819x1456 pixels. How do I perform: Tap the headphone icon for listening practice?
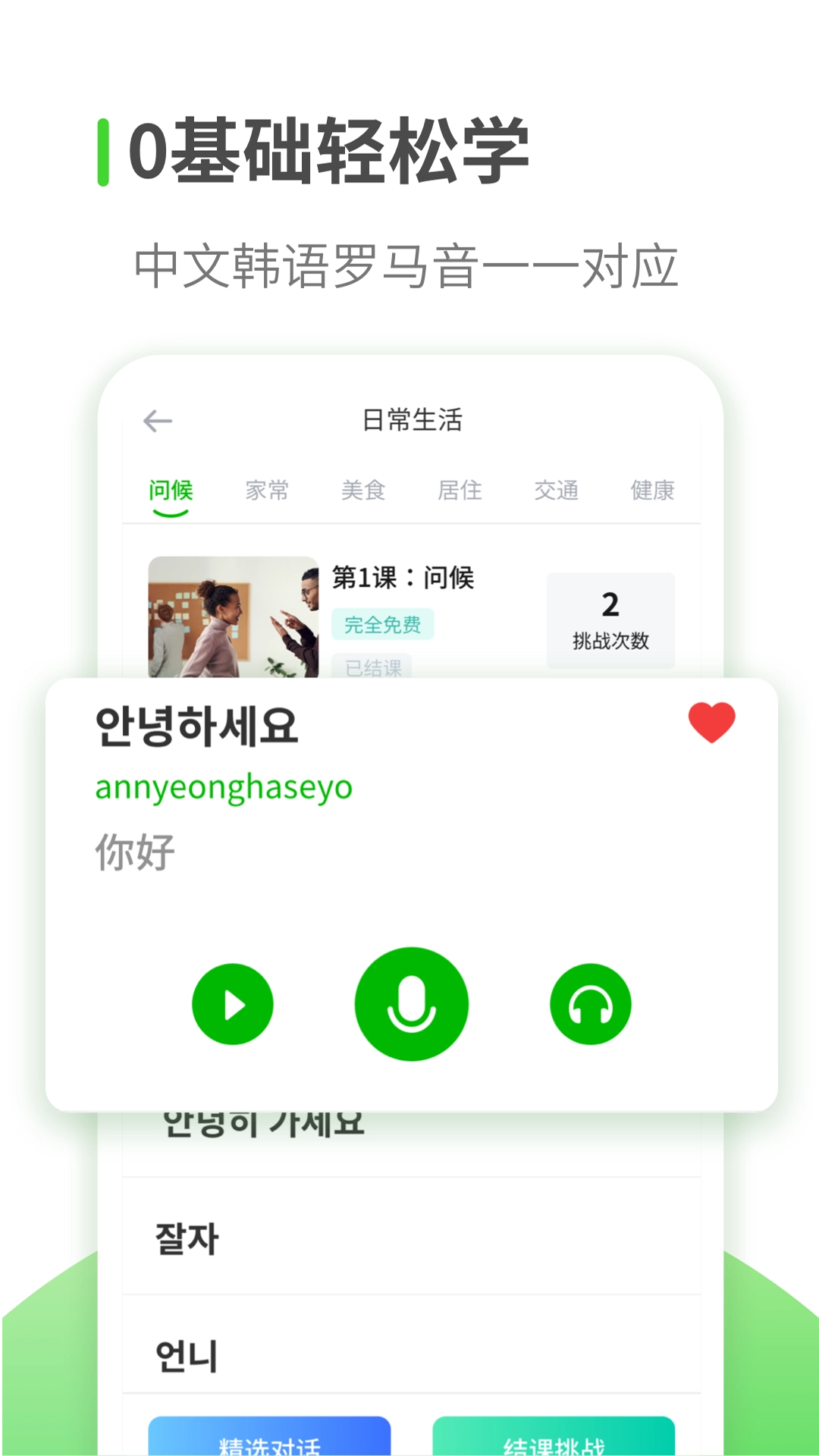[591, 1003]
